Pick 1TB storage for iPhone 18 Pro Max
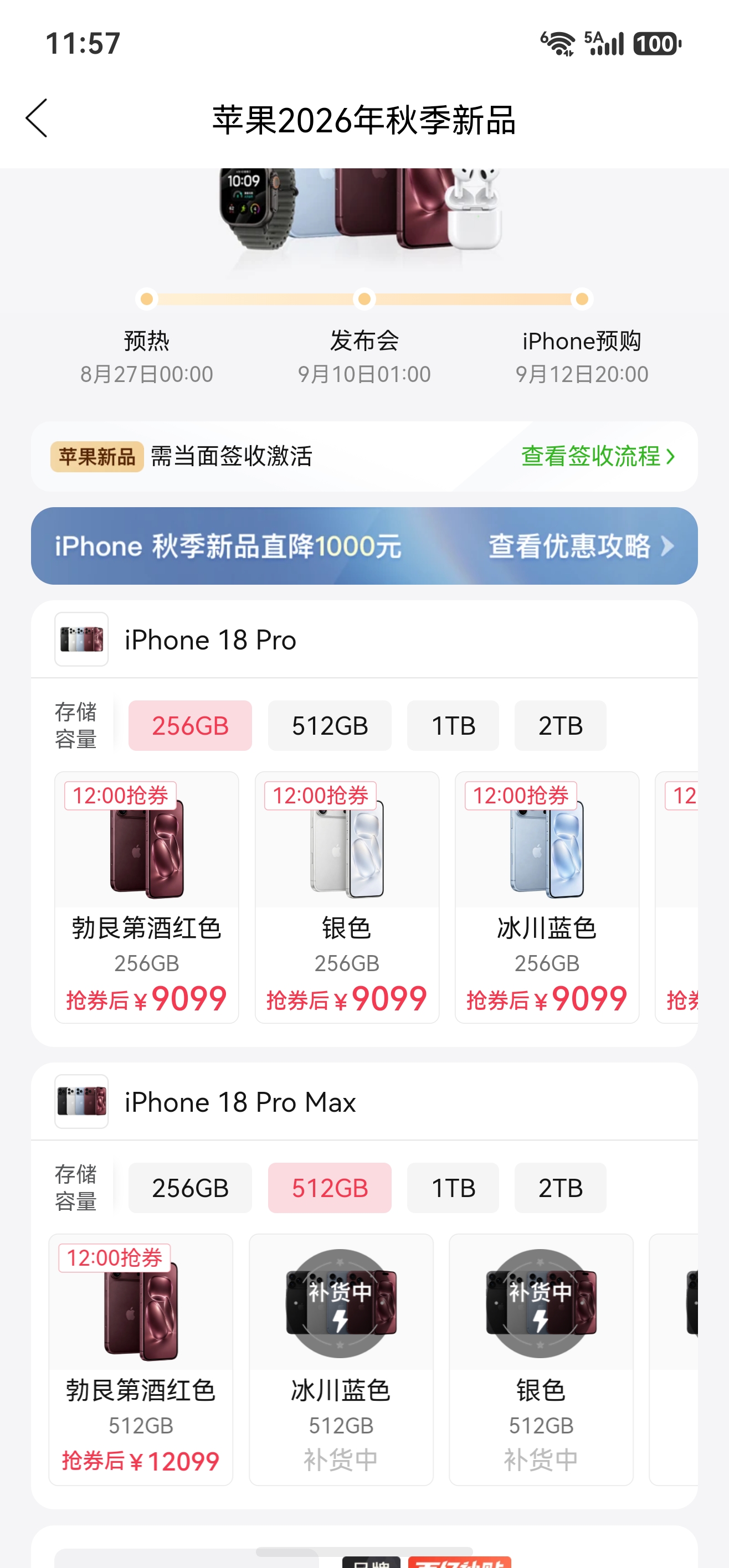729x1568 pixels. pos(453,1188)
